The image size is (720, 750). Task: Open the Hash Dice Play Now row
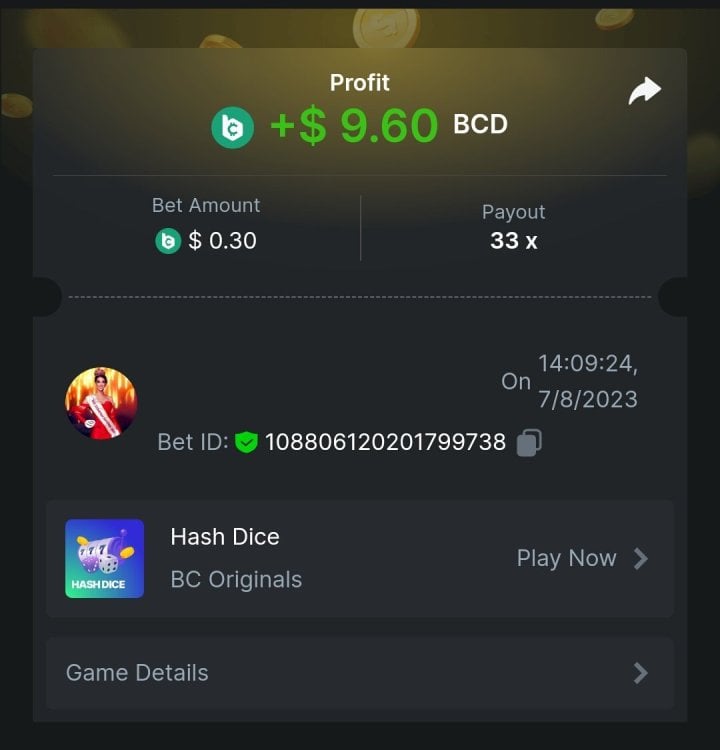582,558
